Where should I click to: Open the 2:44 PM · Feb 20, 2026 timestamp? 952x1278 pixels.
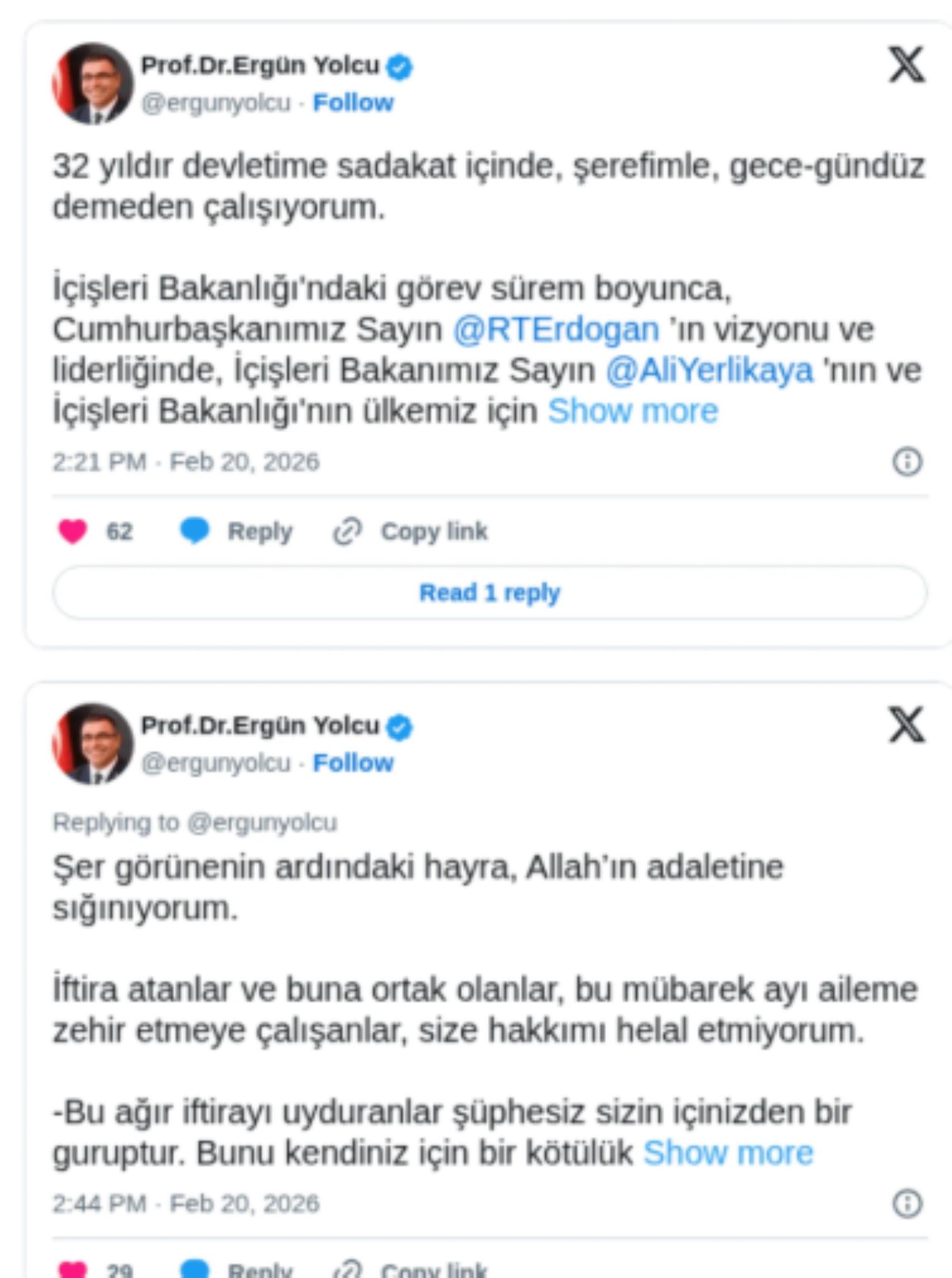(x=185, y=1204)
